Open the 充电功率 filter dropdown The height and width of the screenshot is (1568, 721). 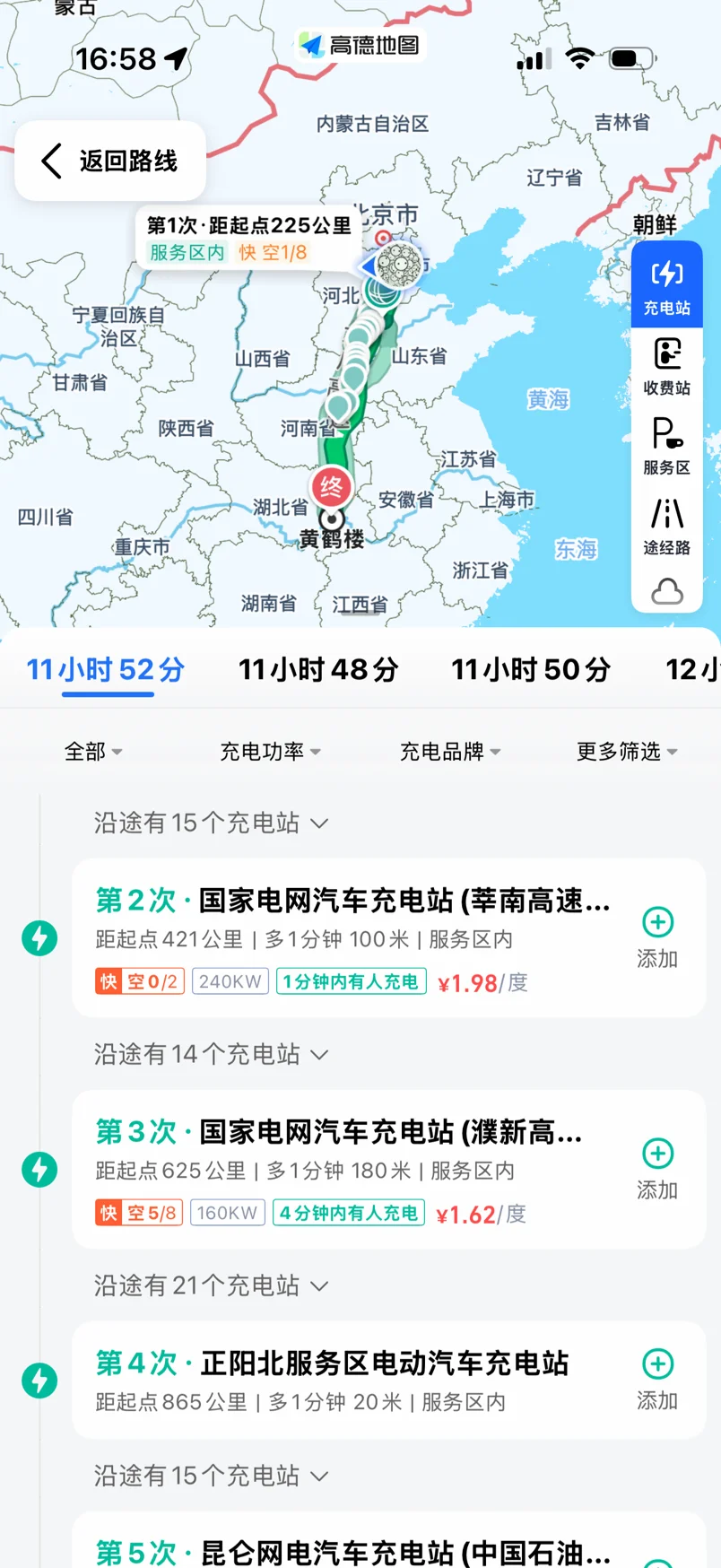270,751
